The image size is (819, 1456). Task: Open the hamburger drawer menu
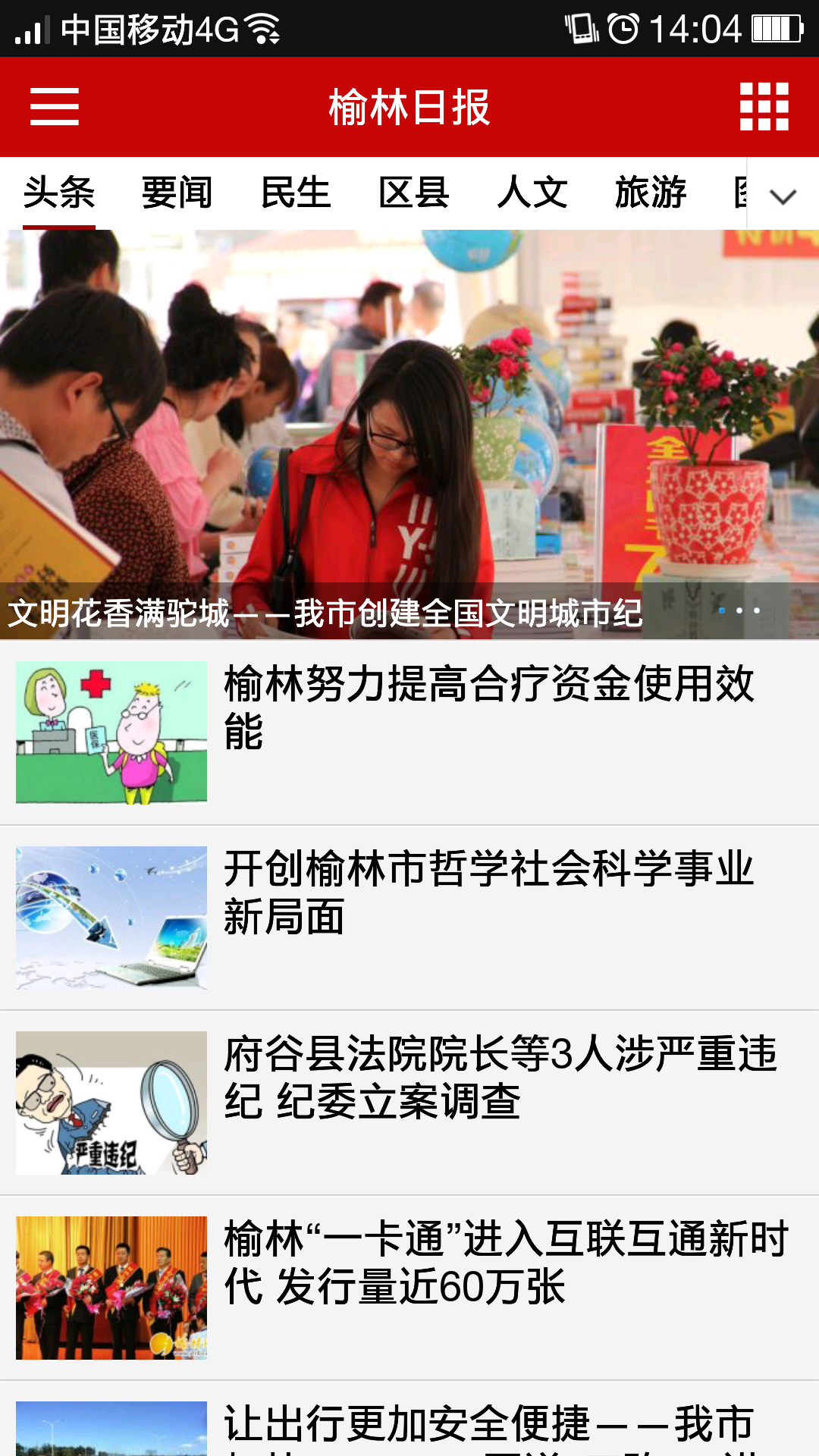click(55, 106)
